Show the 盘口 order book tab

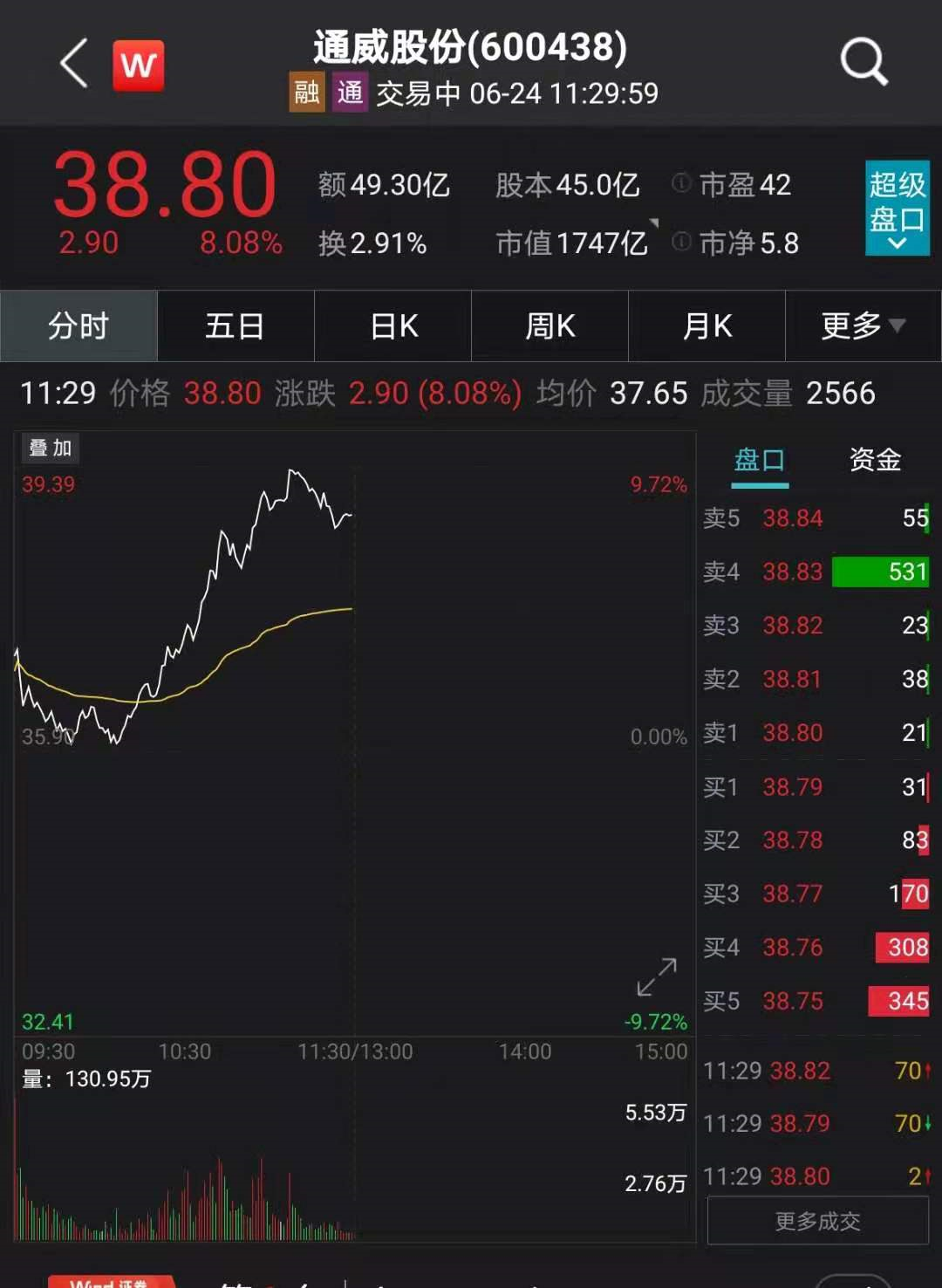(x=760, y=460)
